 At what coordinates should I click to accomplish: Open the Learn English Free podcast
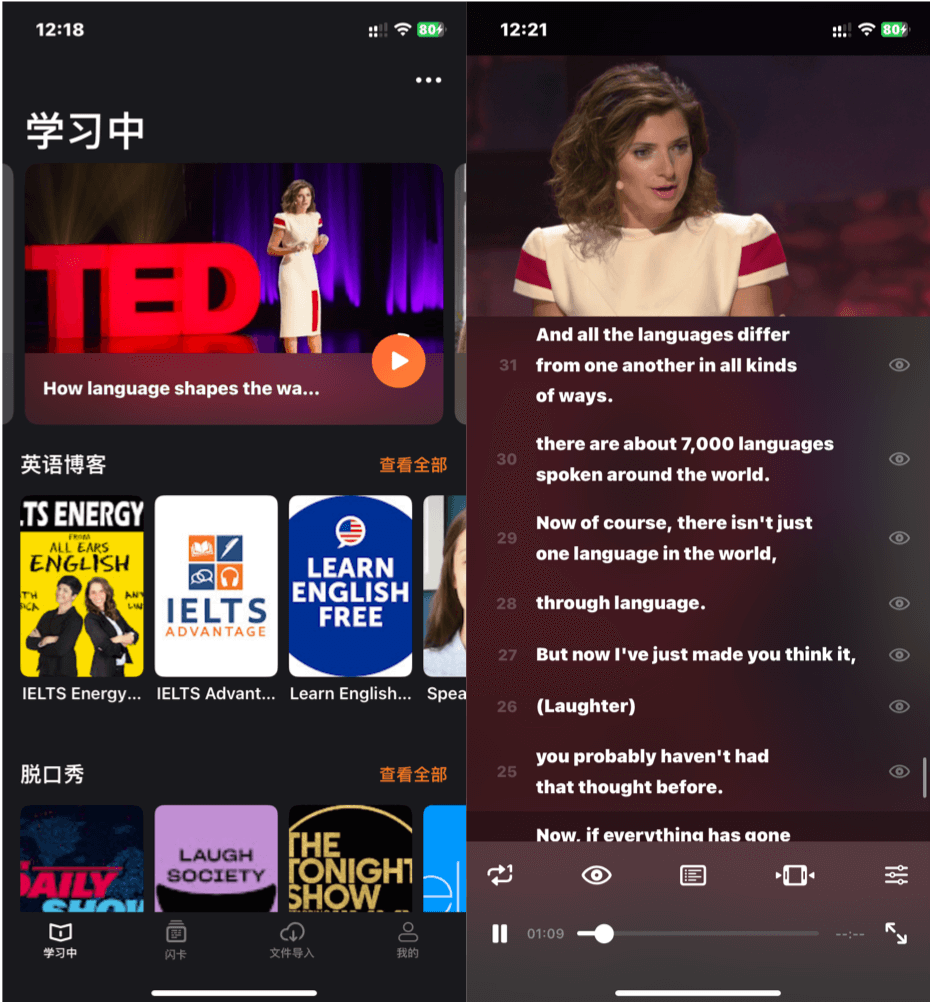coord(350,587)
